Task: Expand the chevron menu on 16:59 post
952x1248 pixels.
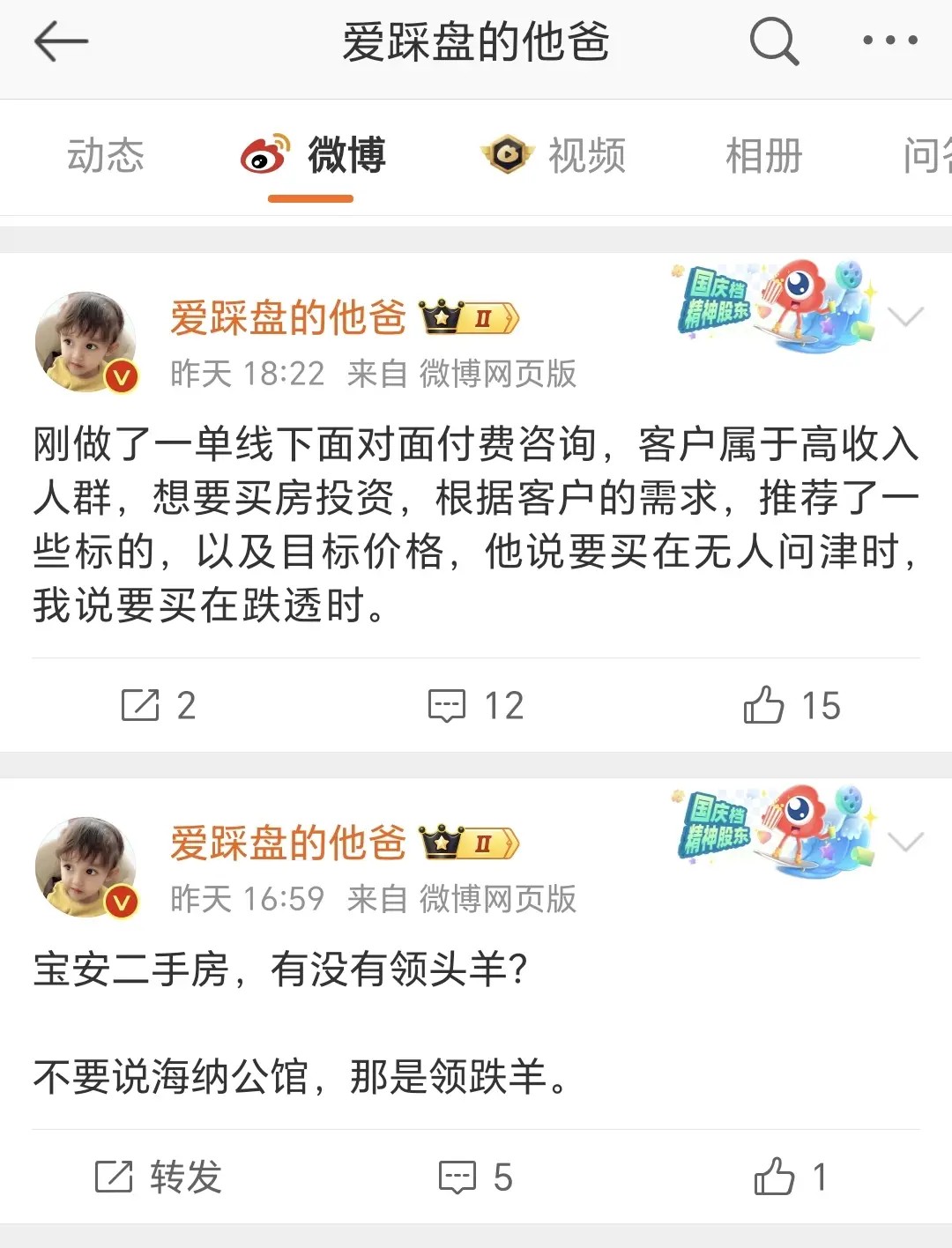Action: point(905,842)
